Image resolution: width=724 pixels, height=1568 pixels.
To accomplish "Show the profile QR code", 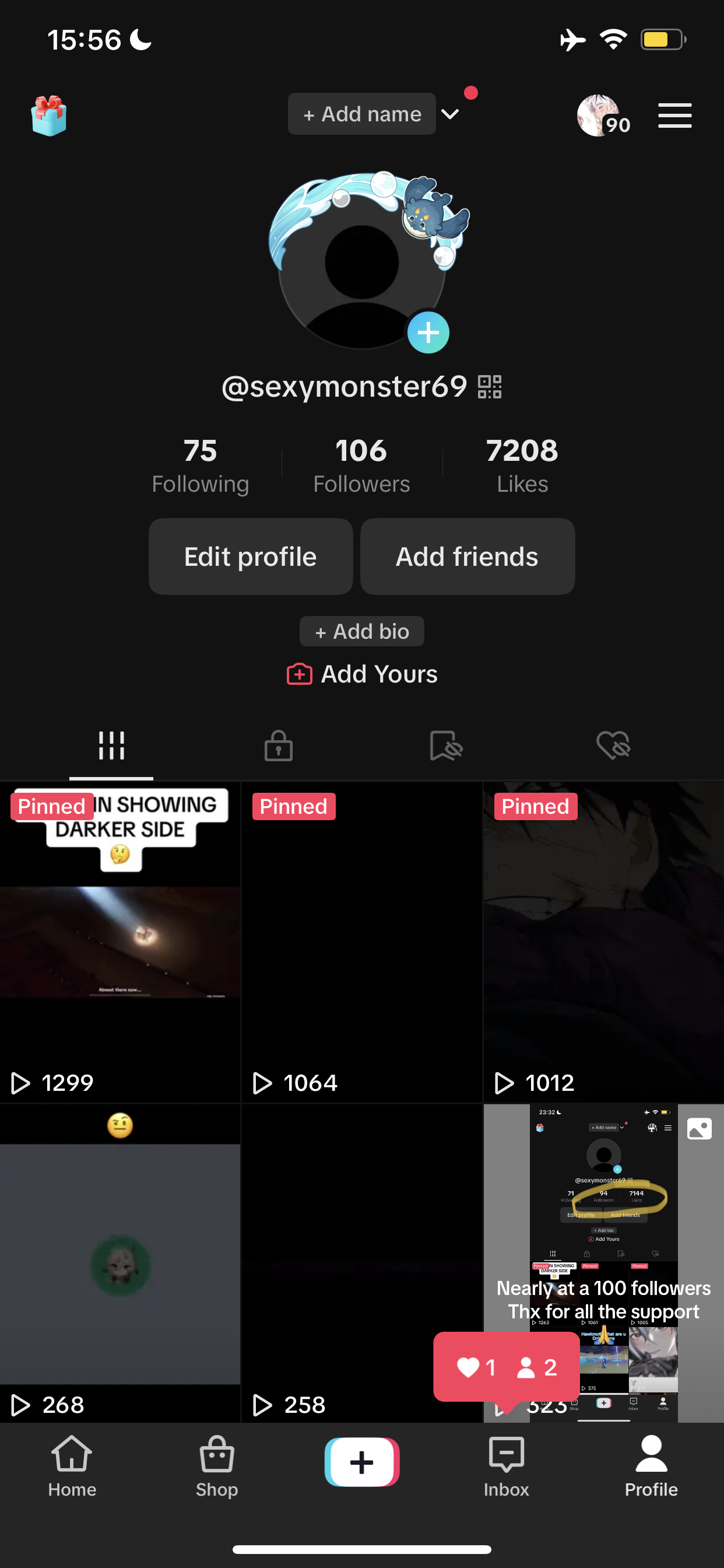I will pos(490,387).
